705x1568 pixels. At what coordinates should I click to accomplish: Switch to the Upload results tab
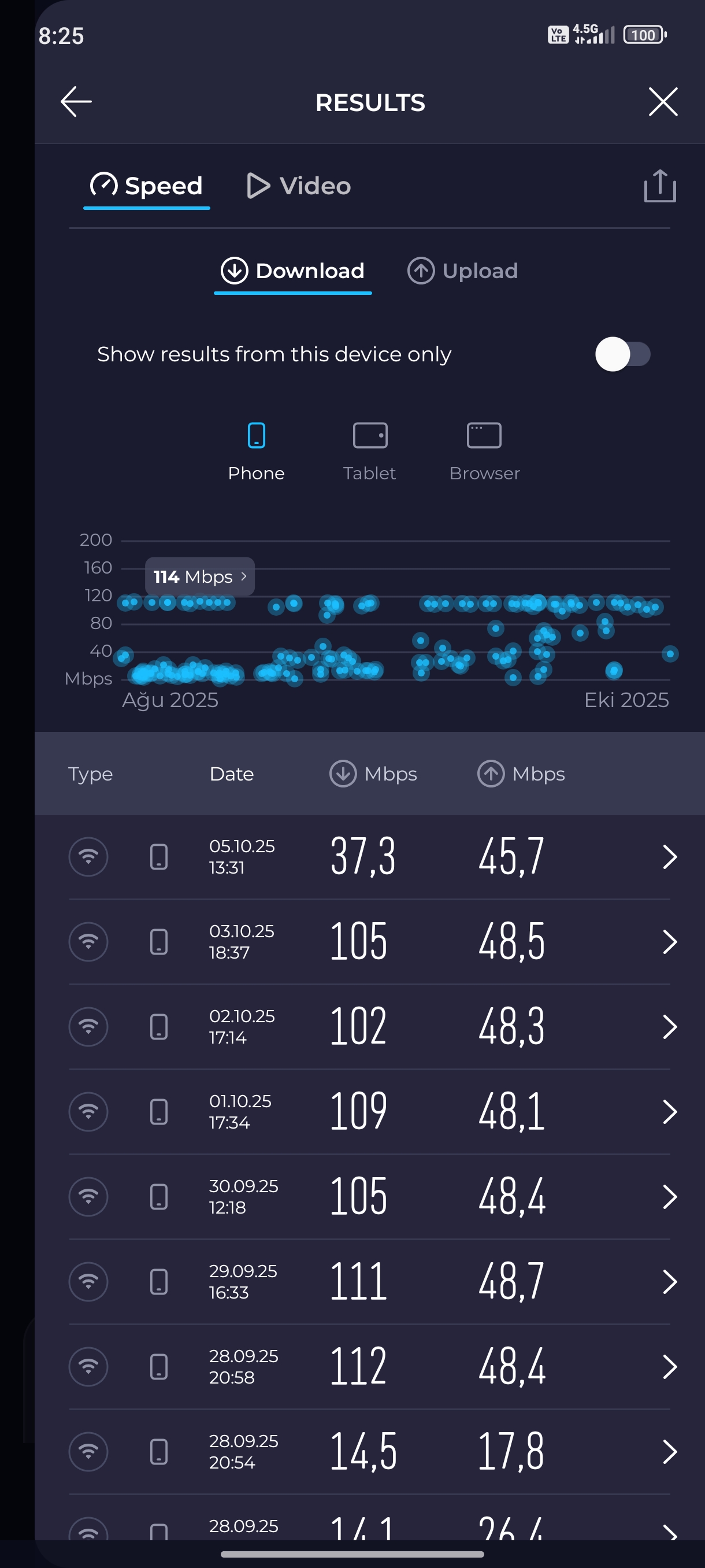pos(462,271)
